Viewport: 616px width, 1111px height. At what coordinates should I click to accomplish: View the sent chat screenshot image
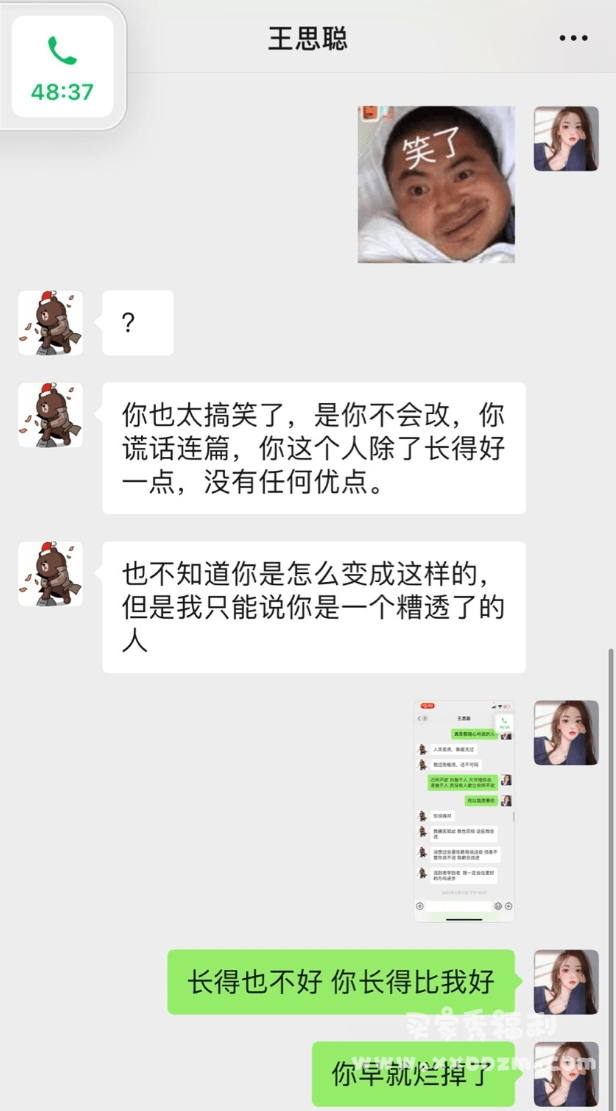[x=463, y=810]
